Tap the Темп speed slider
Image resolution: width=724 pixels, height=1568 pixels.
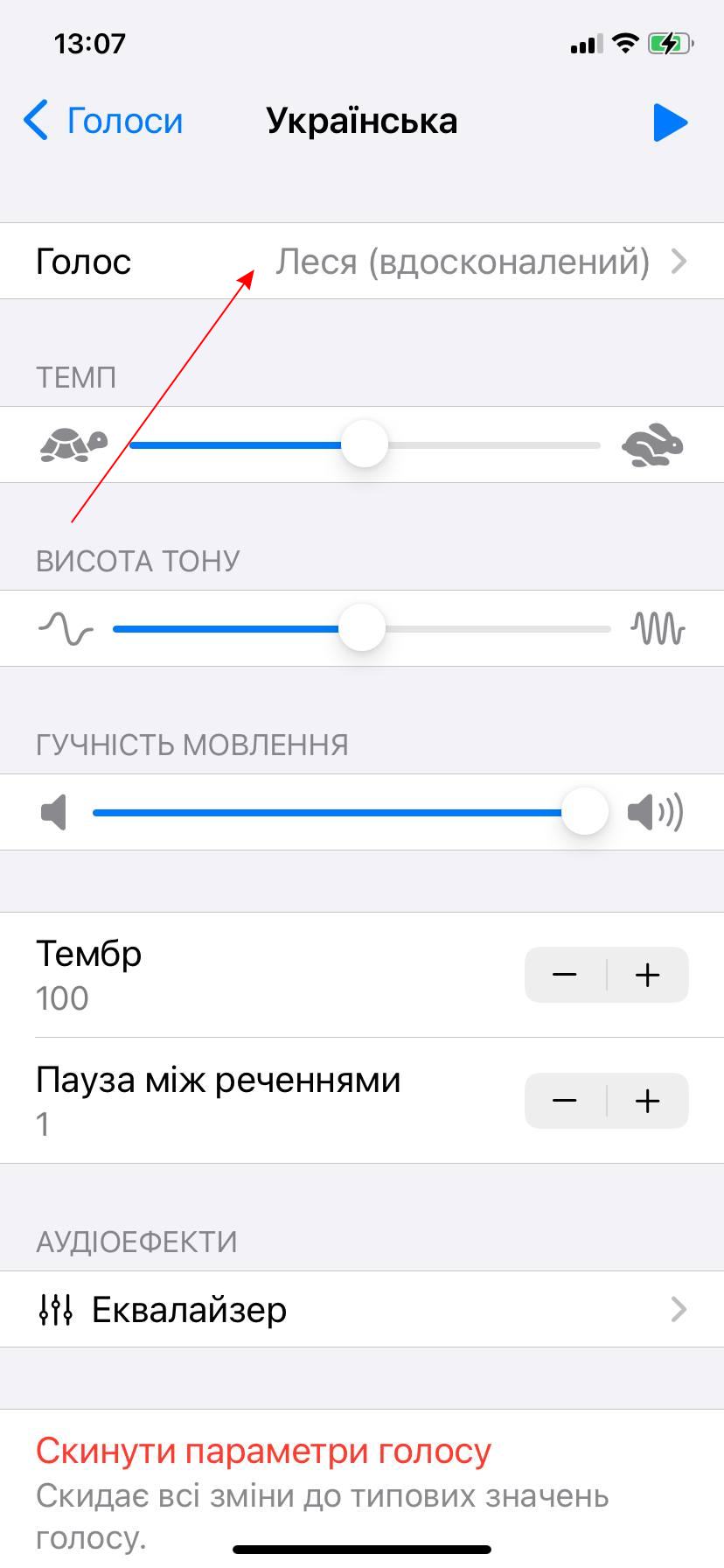point(364,444)
